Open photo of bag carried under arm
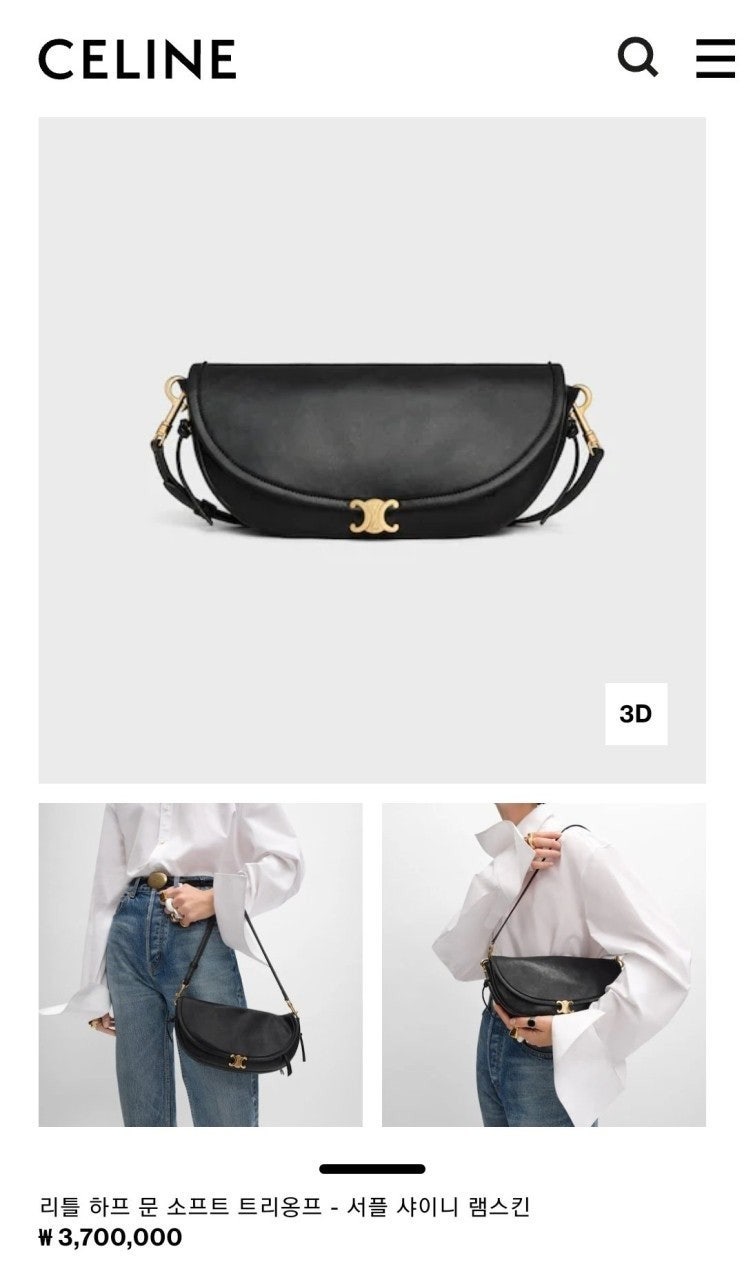The width and height of the screenshot is (744, 1280). click(543, 965)
